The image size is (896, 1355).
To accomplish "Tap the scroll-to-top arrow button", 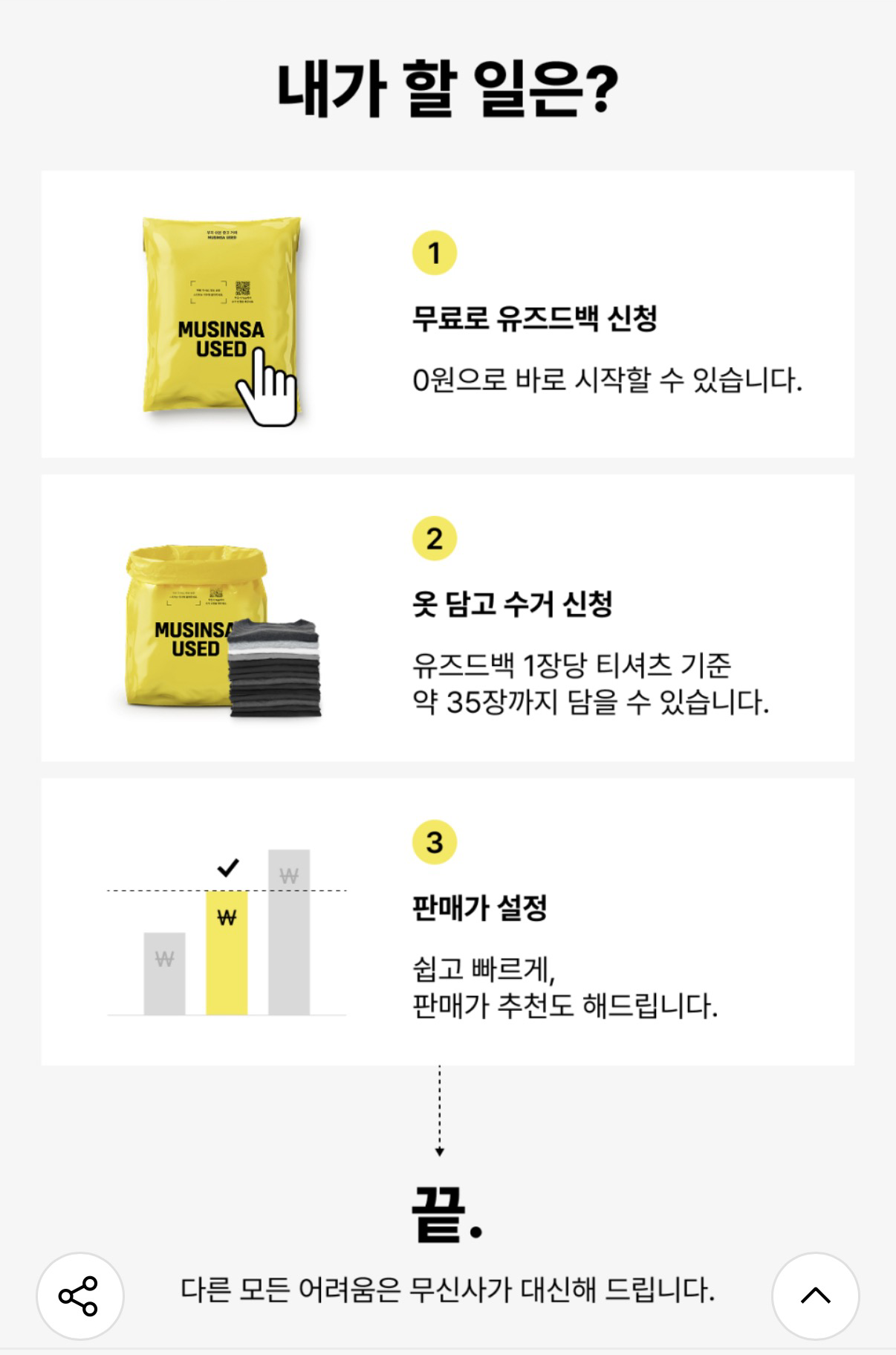I will [x=815, y=1296].
